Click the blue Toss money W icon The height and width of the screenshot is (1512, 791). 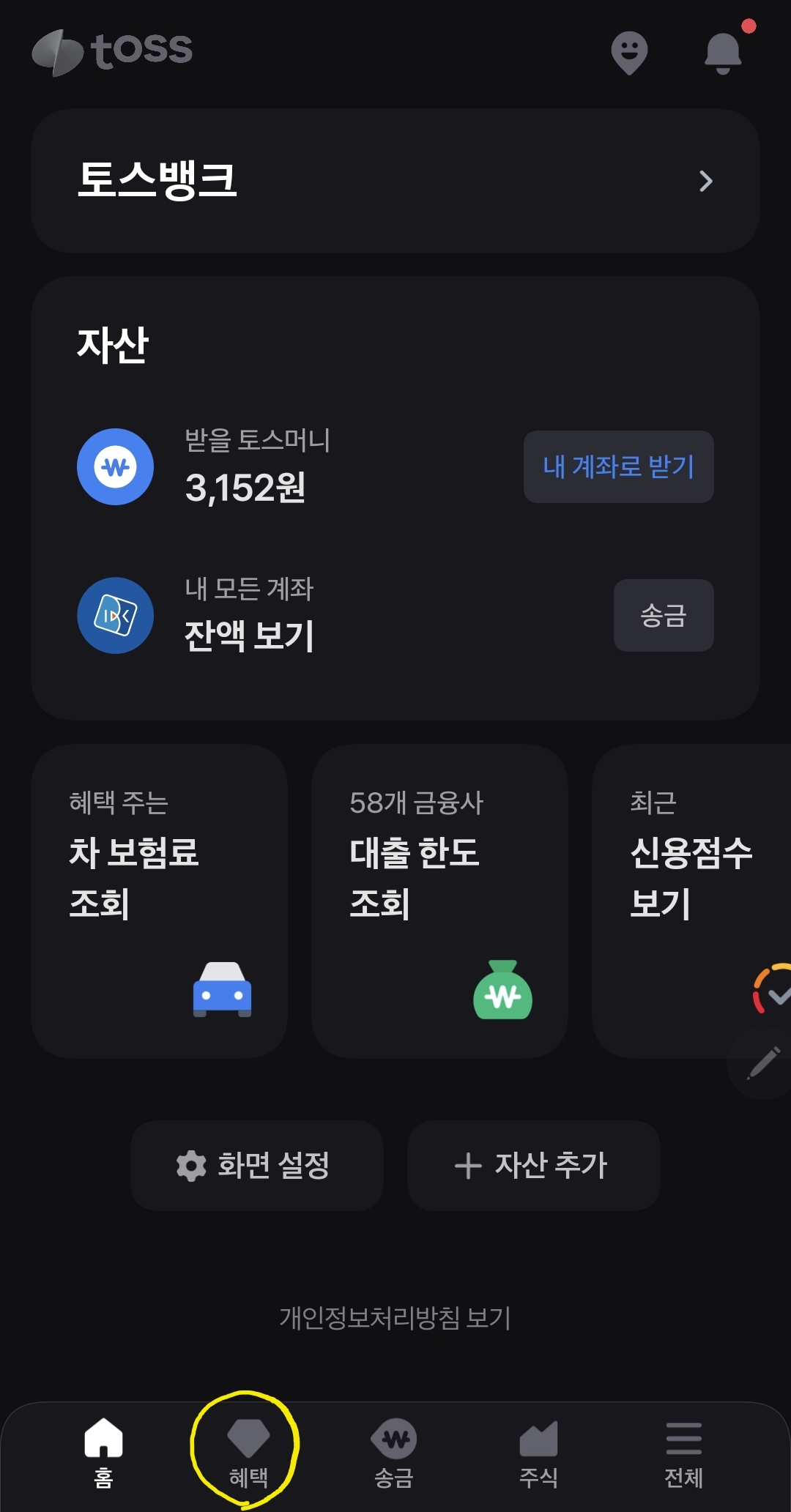click(115, 467)
